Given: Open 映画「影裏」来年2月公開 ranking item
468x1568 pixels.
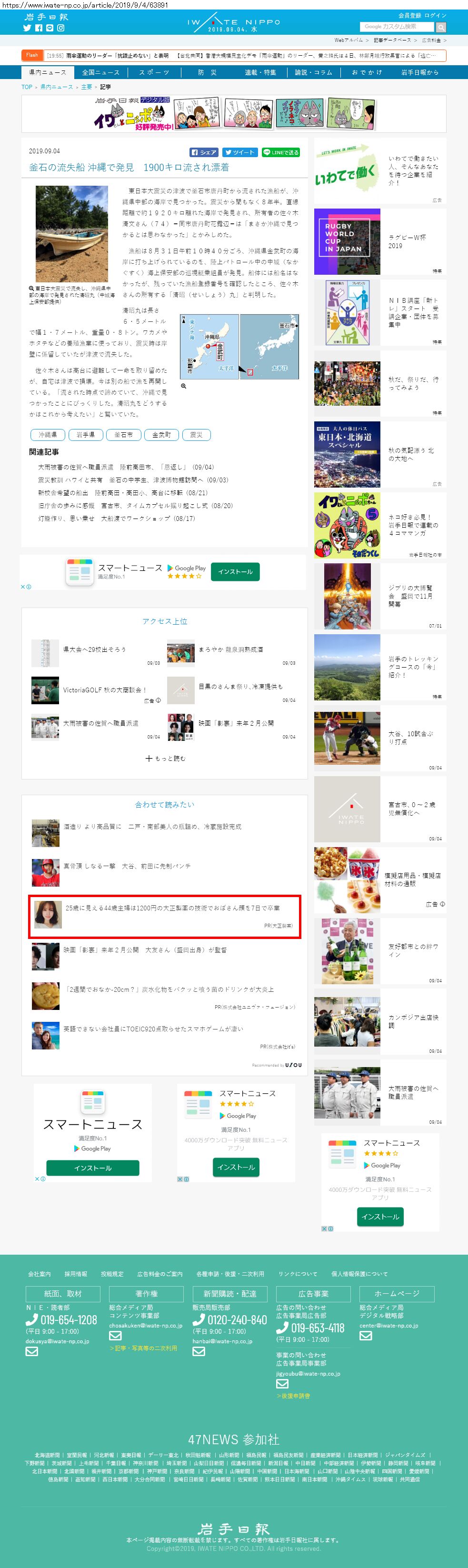Looking at the screenshot, I should coord(236,723).
